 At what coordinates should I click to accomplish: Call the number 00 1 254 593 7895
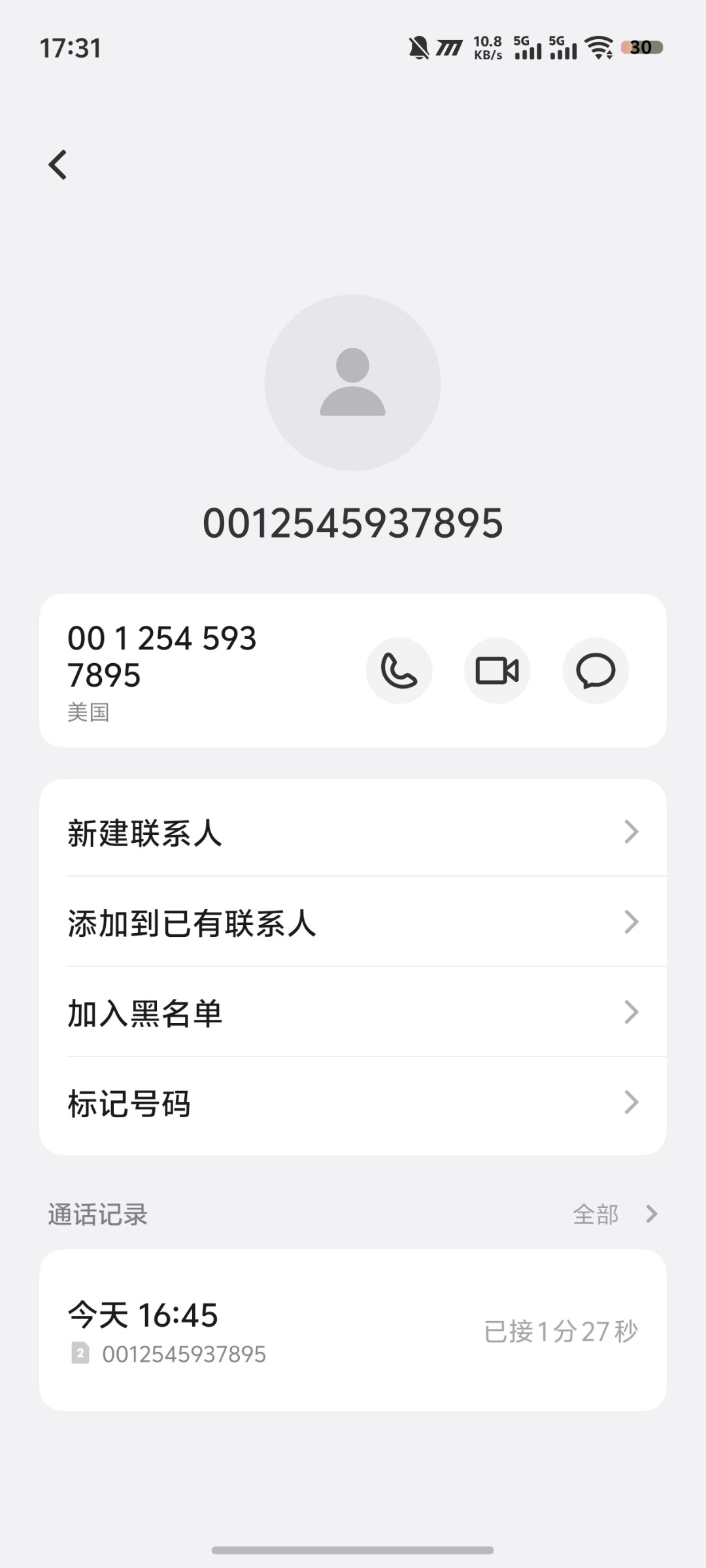(399, 670)
